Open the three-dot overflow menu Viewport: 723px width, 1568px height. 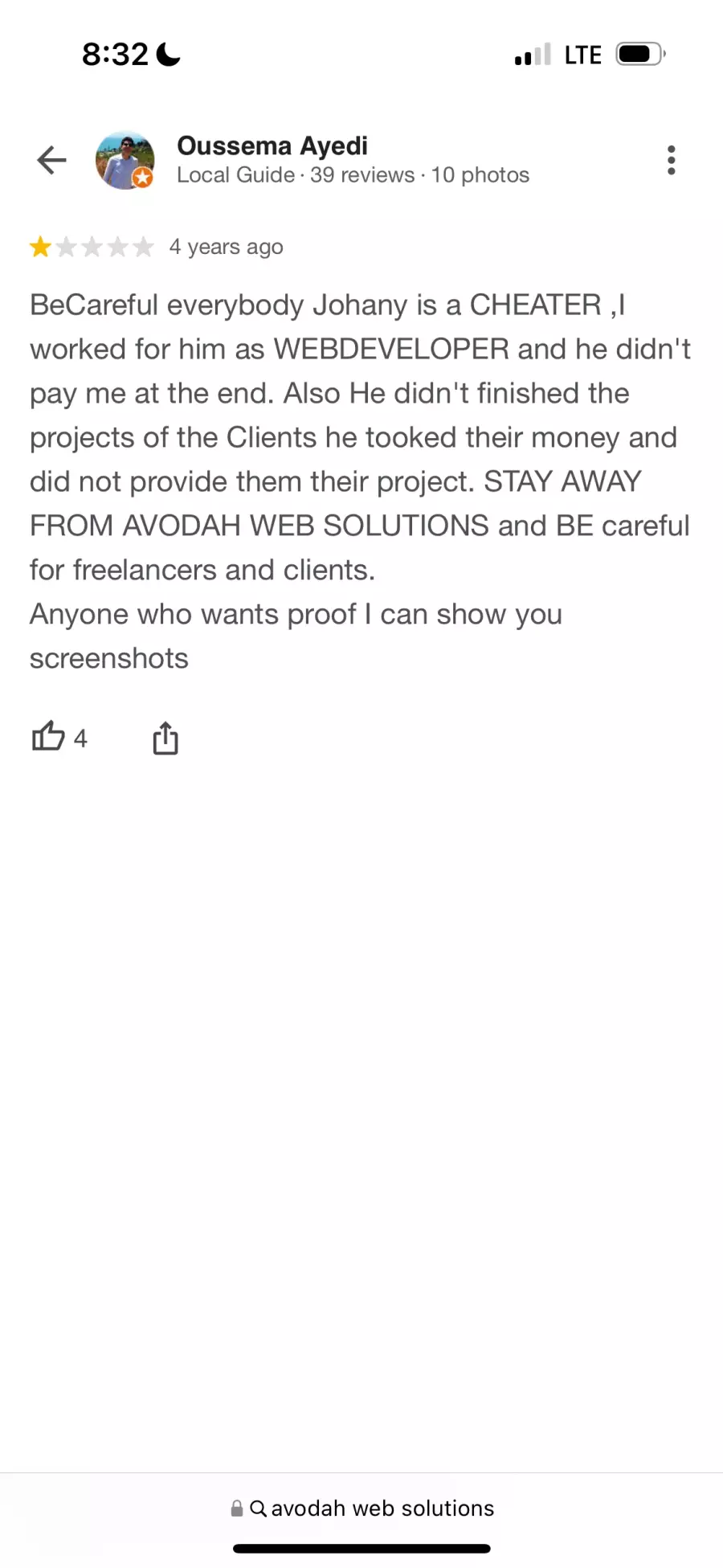[671, 160]
